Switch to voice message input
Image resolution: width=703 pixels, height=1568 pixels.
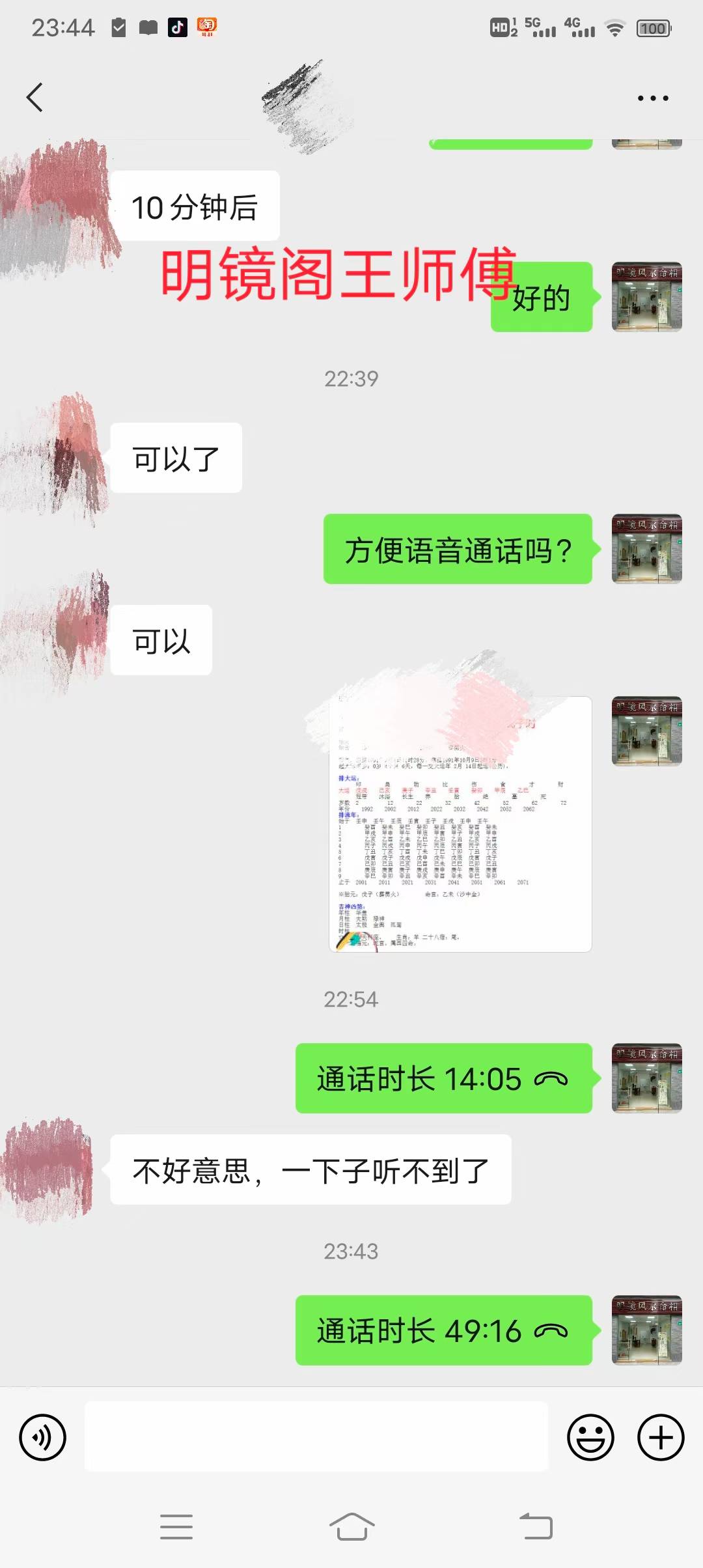[x=42, y=1437]
